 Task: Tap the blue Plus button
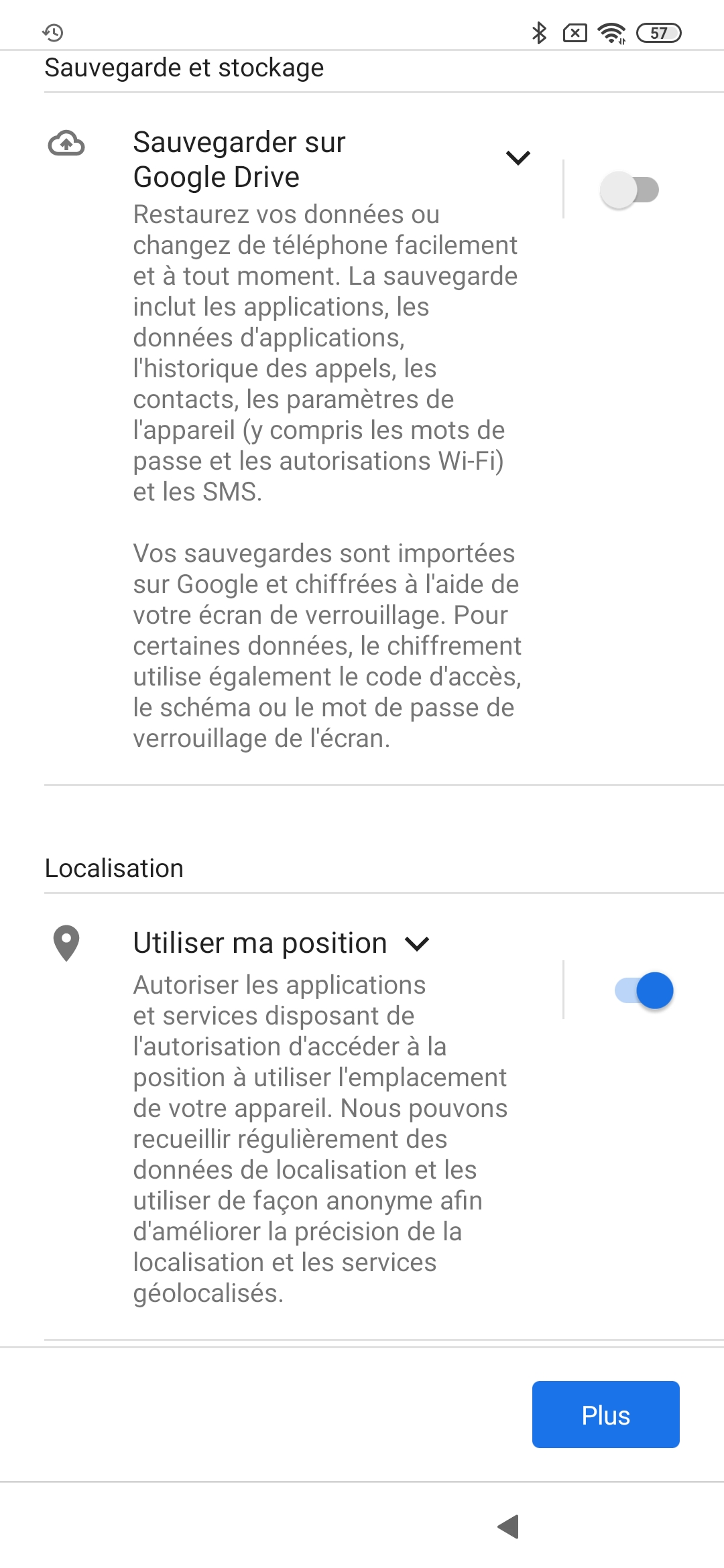(x=605, y=1415)
